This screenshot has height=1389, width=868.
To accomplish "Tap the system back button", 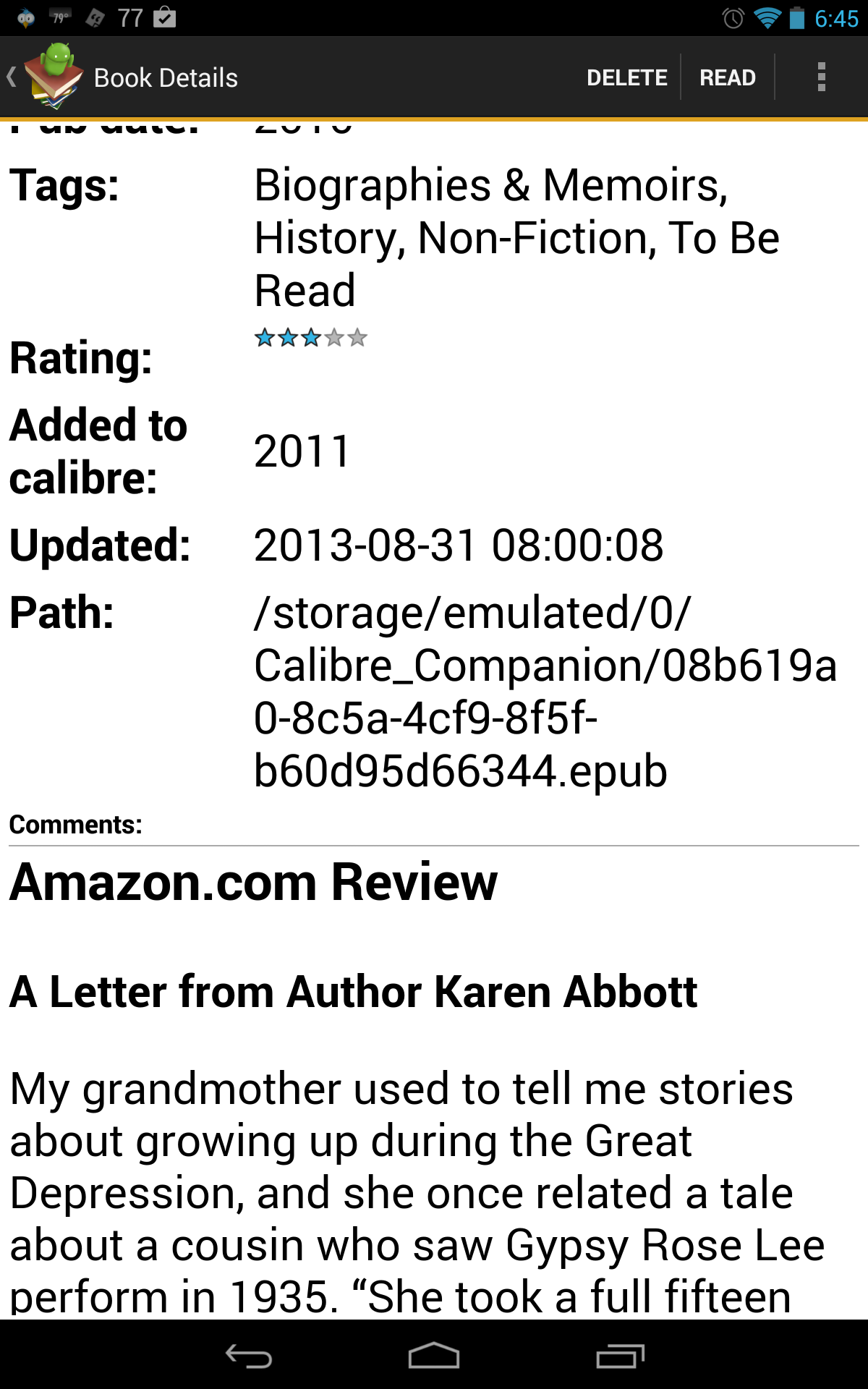I will click(248, 1356).
